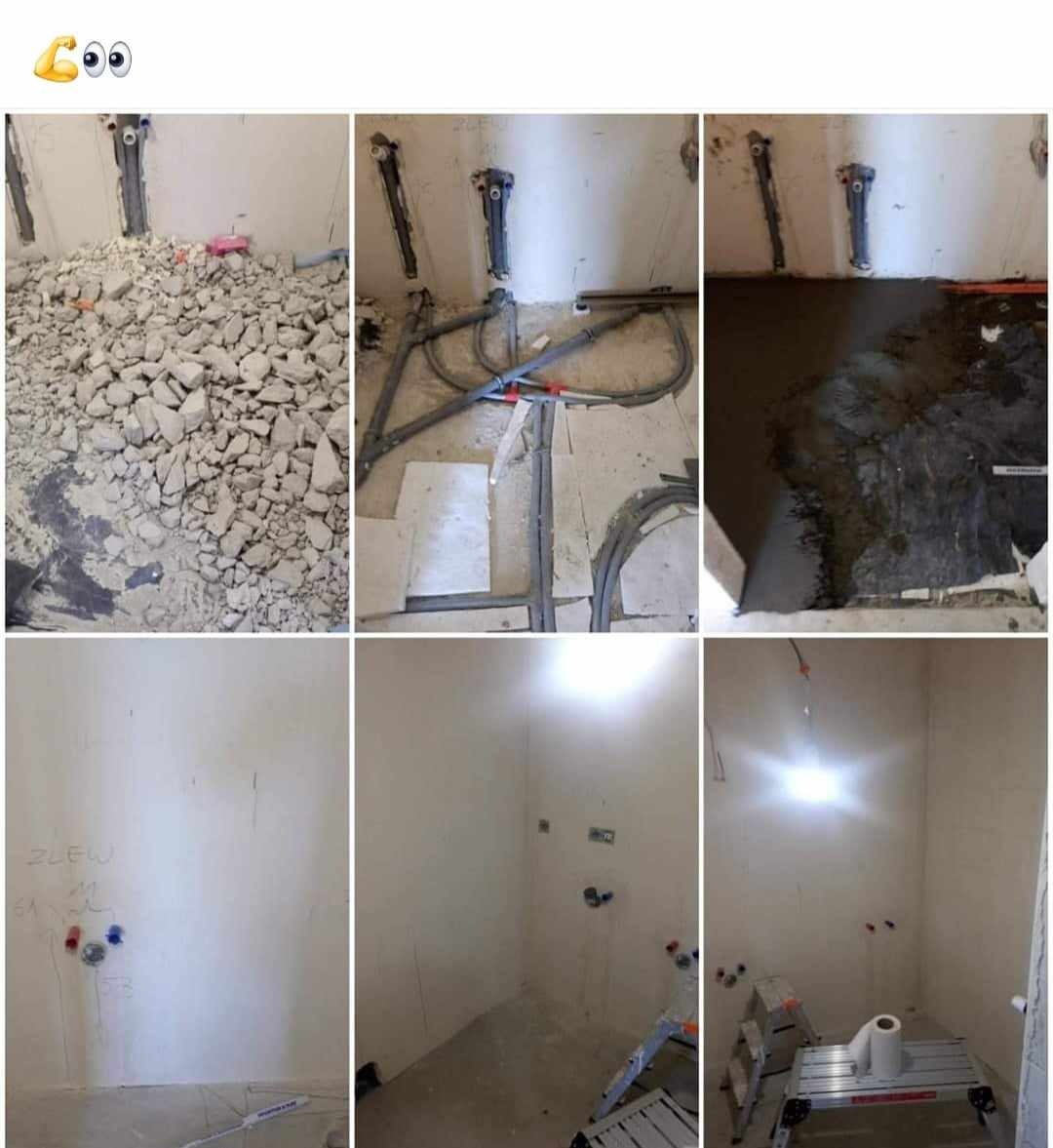
Task: Open the photo of the room corner with ladder
Action: (x=526, y=891)
